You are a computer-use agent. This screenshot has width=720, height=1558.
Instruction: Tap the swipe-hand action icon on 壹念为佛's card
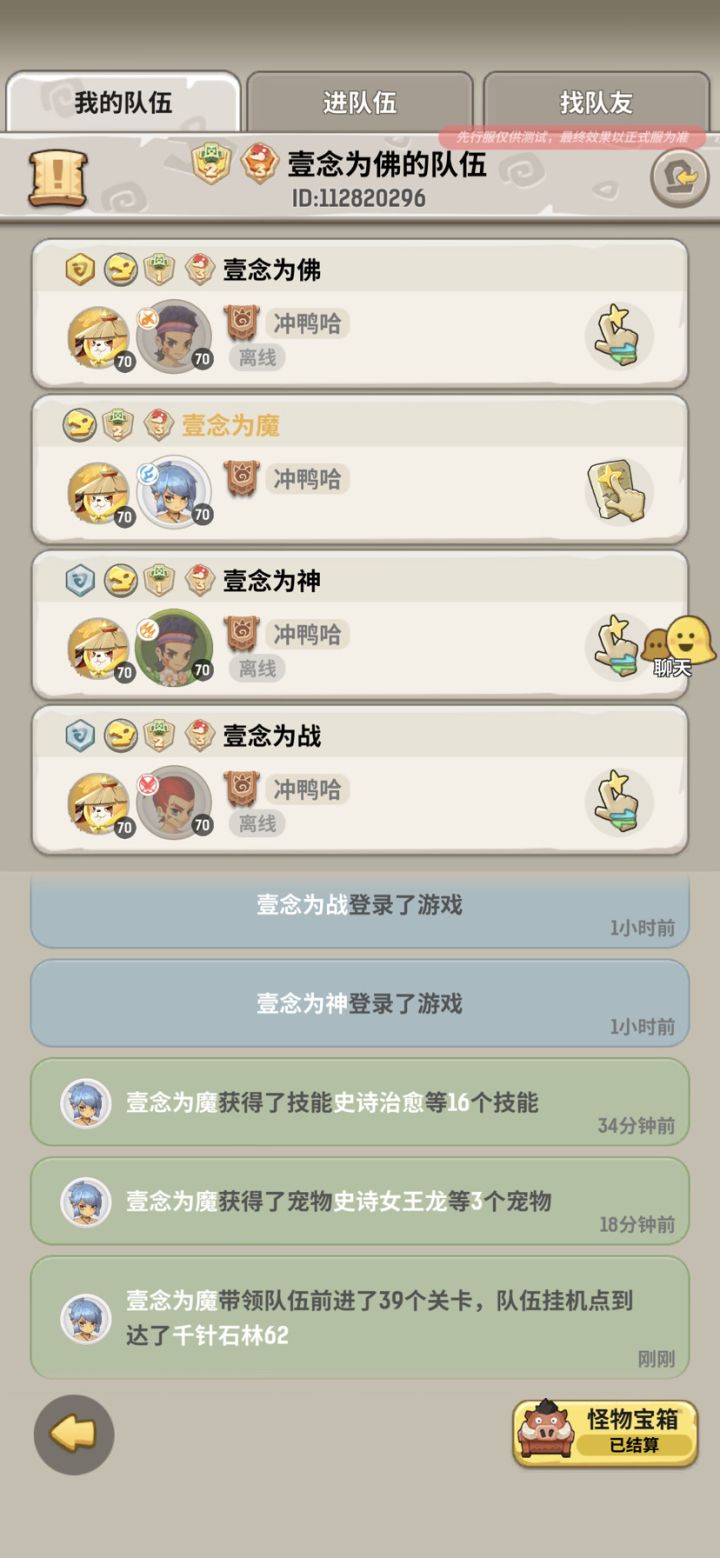[621, 338]
